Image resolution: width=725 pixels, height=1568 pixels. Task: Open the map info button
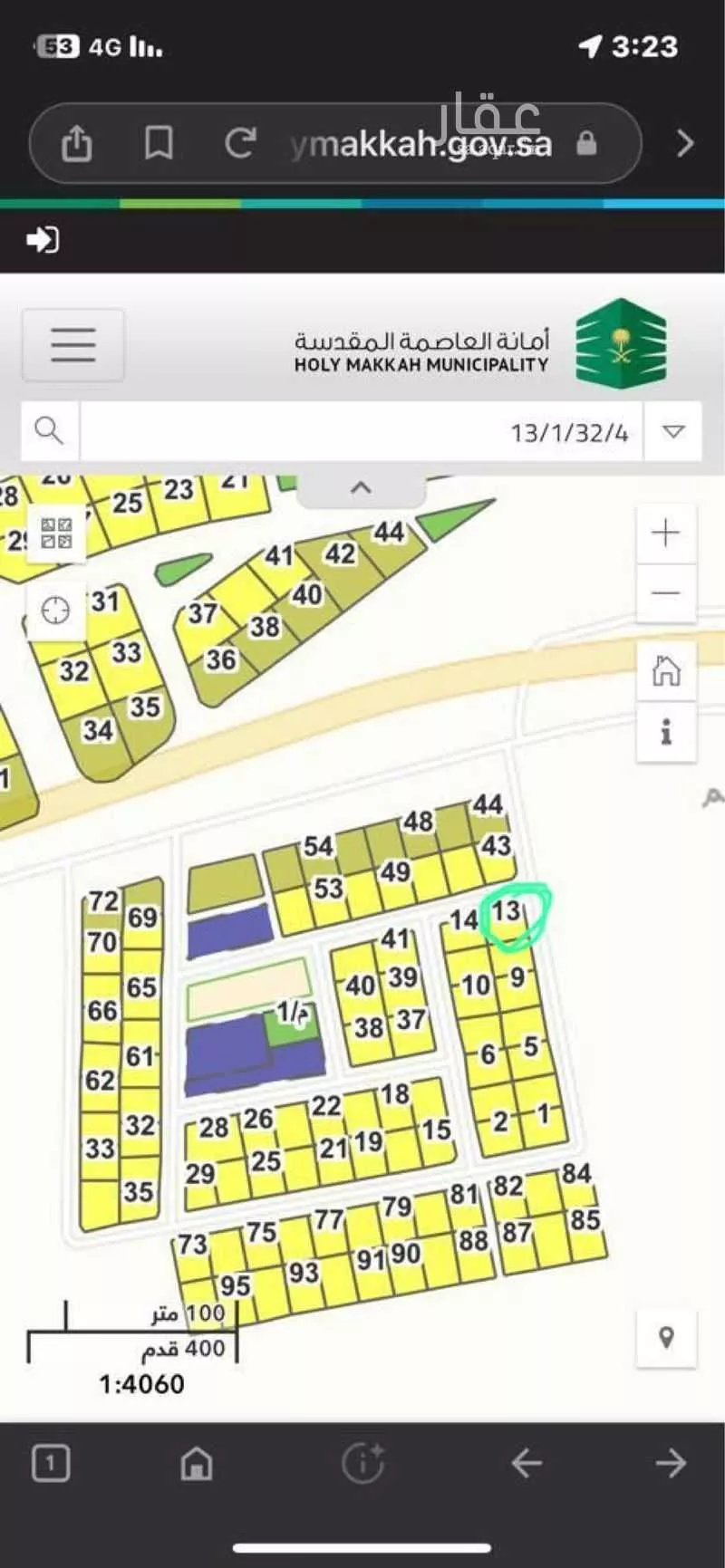click(666, 731)
